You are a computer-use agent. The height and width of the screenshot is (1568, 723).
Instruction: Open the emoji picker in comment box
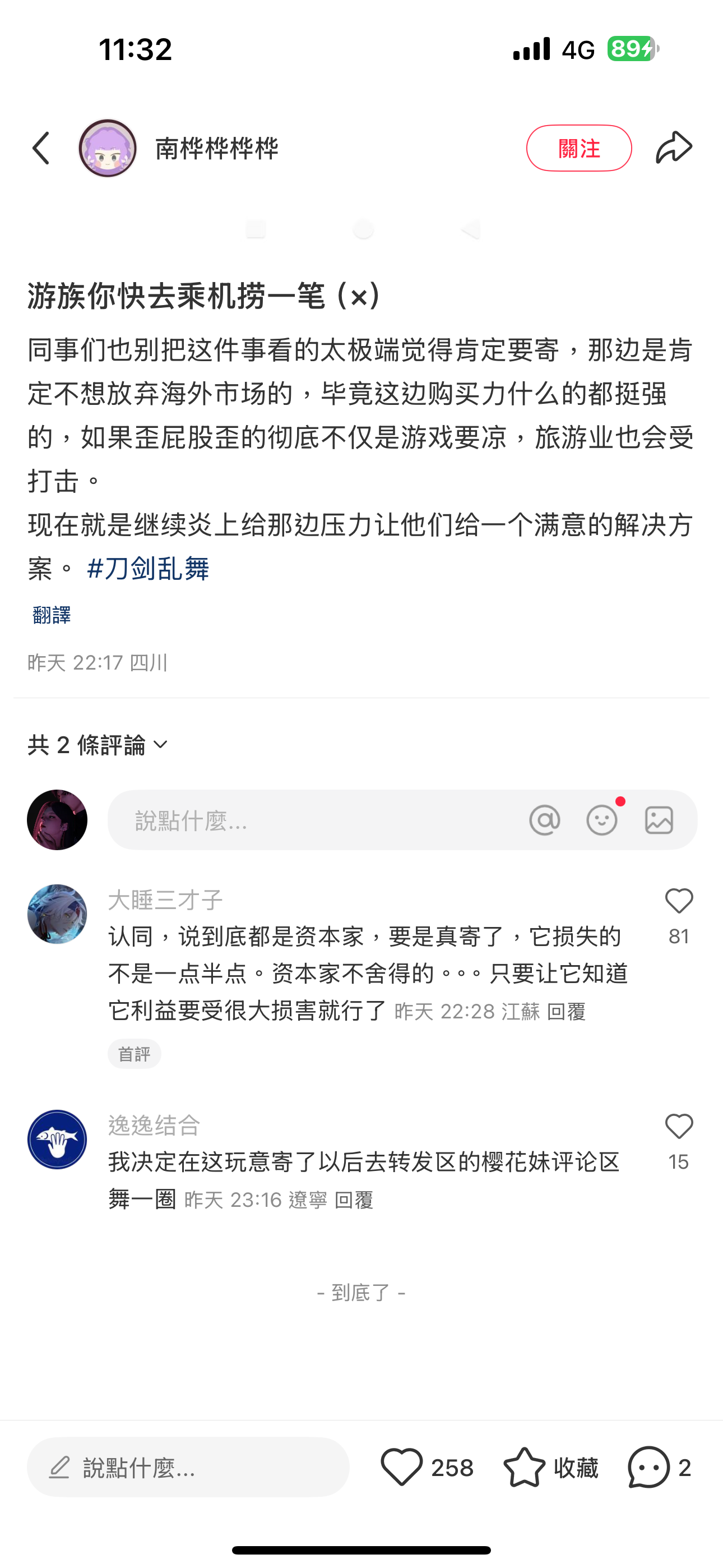point(602,820)
